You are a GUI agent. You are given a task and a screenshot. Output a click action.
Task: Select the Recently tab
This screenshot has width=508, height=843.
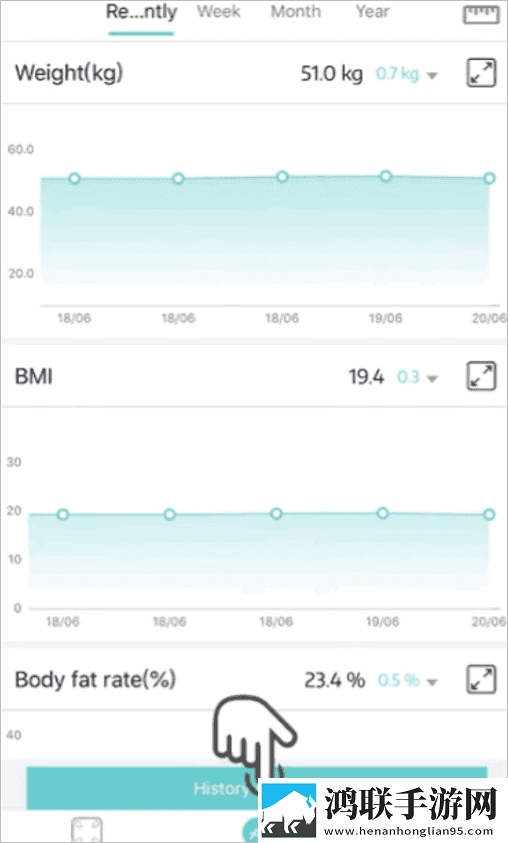coord(141,12)
